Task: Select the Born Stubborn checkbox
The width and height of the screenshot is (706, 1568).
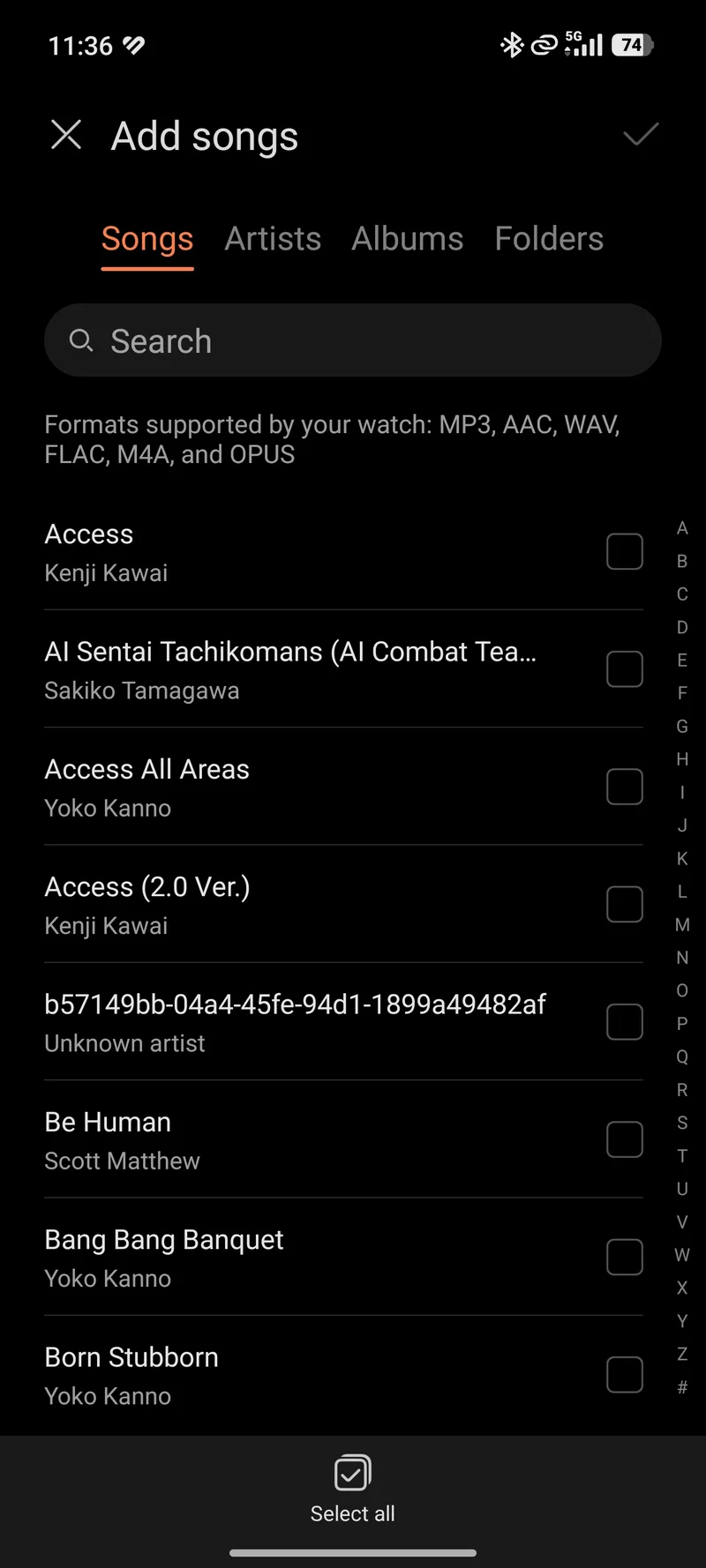Action: click(625, 1375)
